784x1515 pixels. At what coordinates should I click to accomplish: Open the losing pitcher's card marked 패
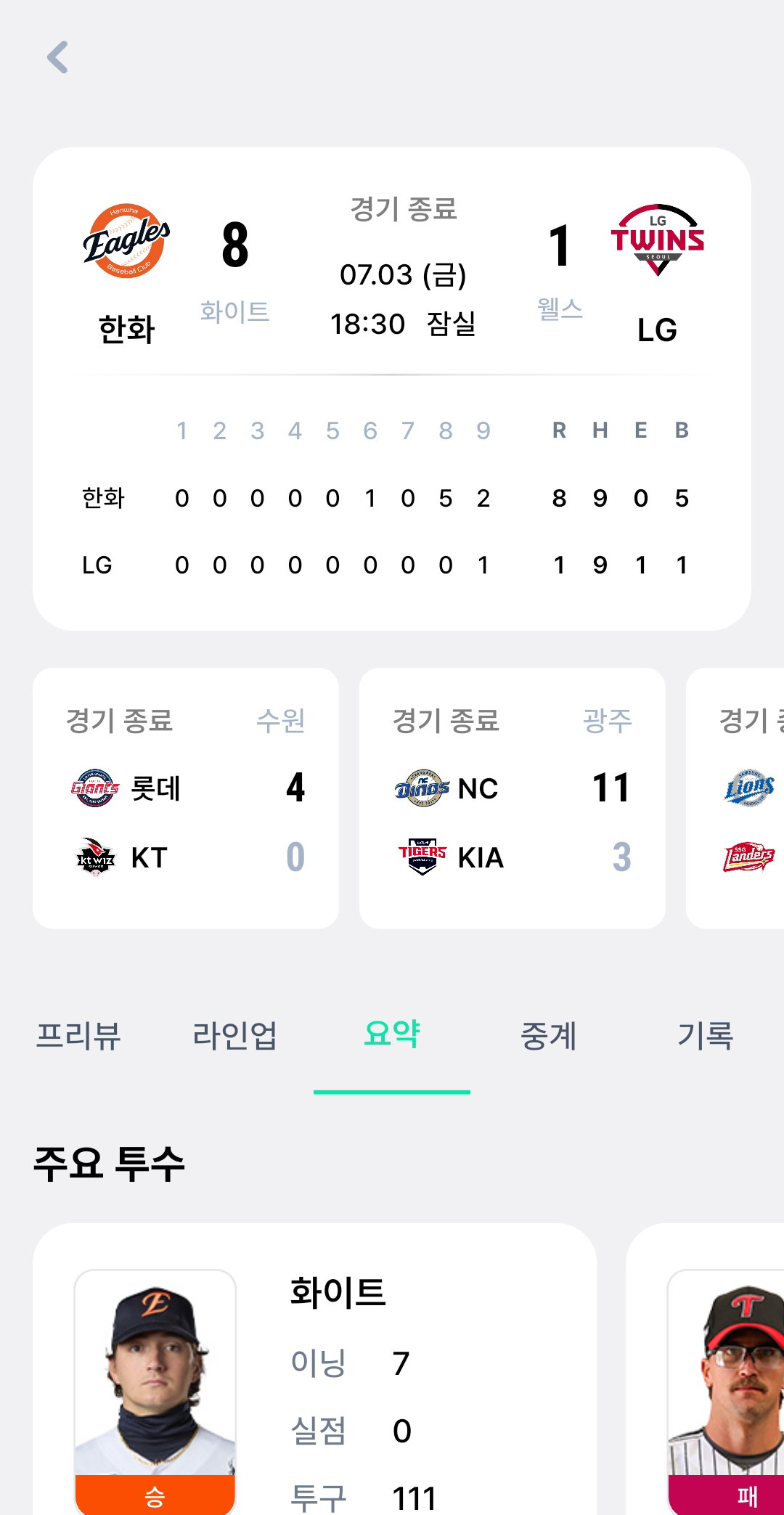[x=705, y=1369]
